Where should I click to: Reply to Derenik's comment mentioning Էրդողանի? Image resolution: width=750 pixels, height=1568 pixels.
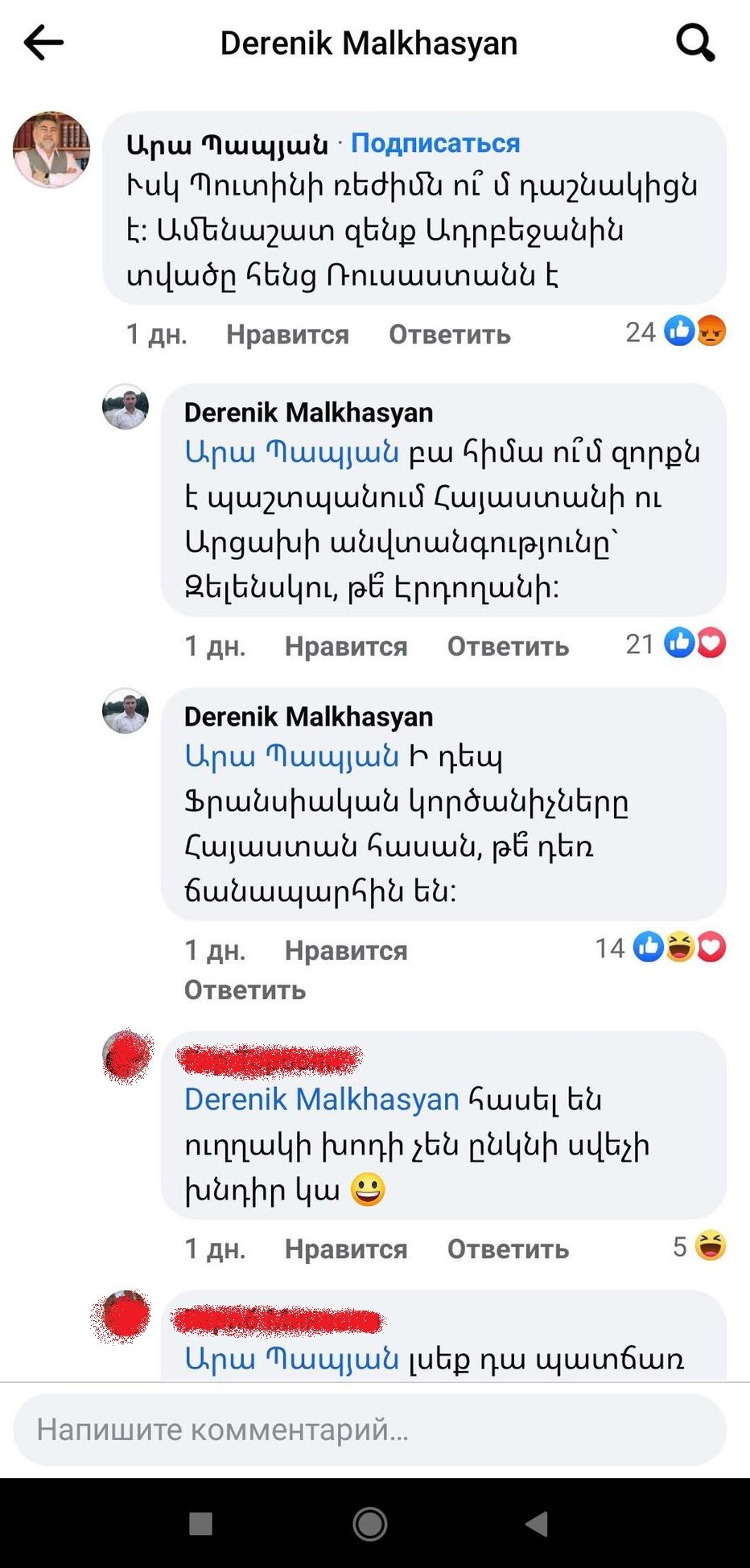tap(508, 646)
